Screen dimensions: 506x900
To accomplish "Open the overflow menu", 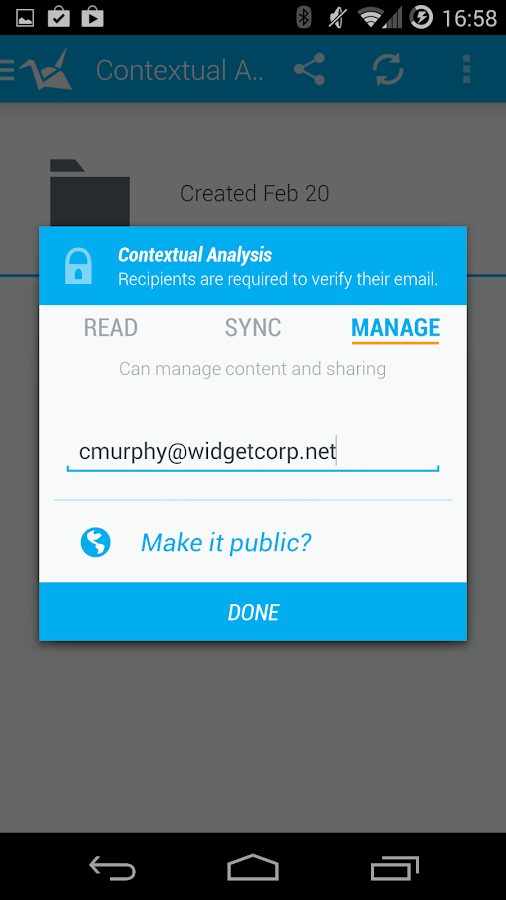I will click(x=466, y=69).
